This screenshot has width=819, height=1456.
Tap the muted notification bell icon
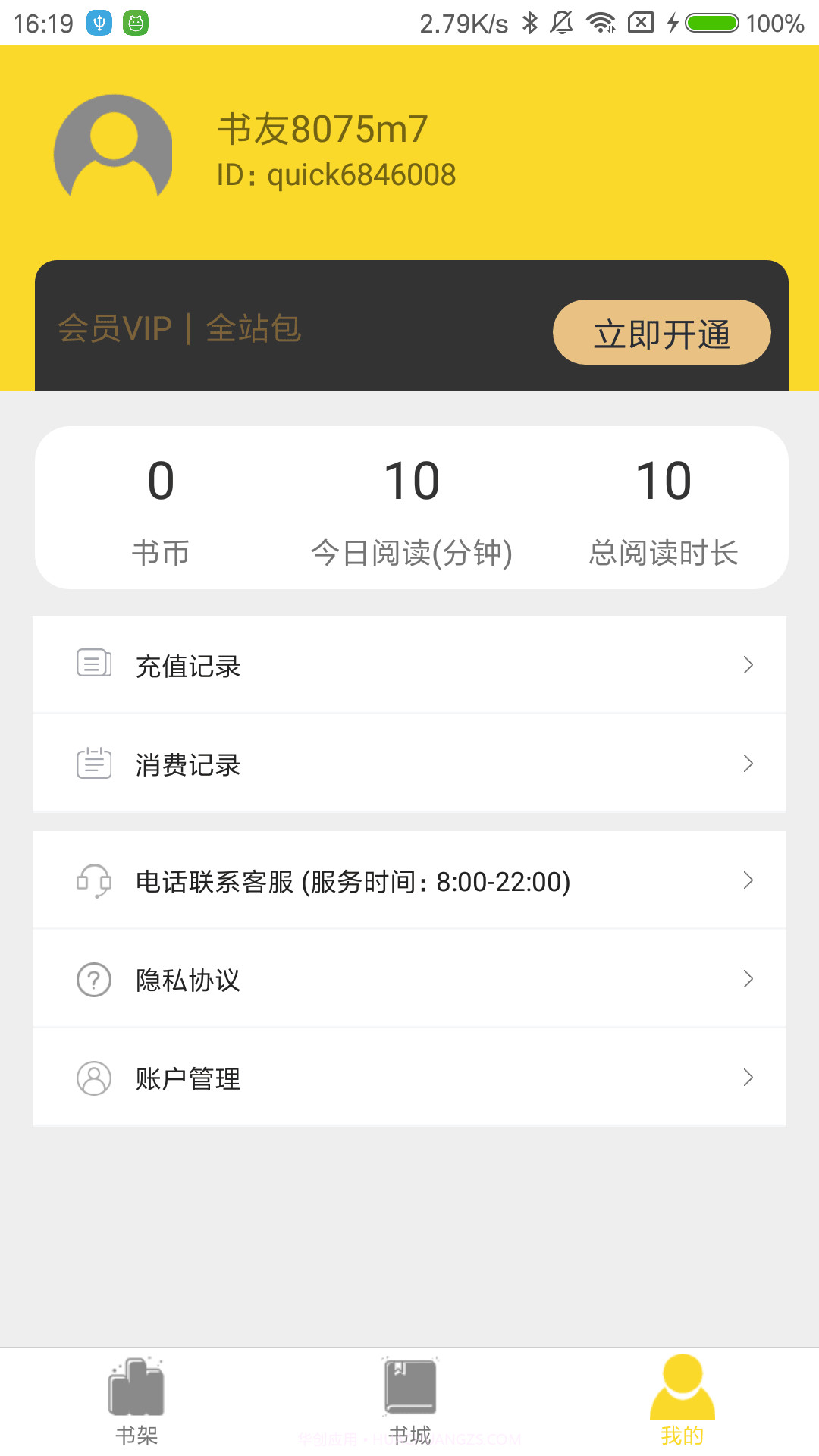[561, 23]
